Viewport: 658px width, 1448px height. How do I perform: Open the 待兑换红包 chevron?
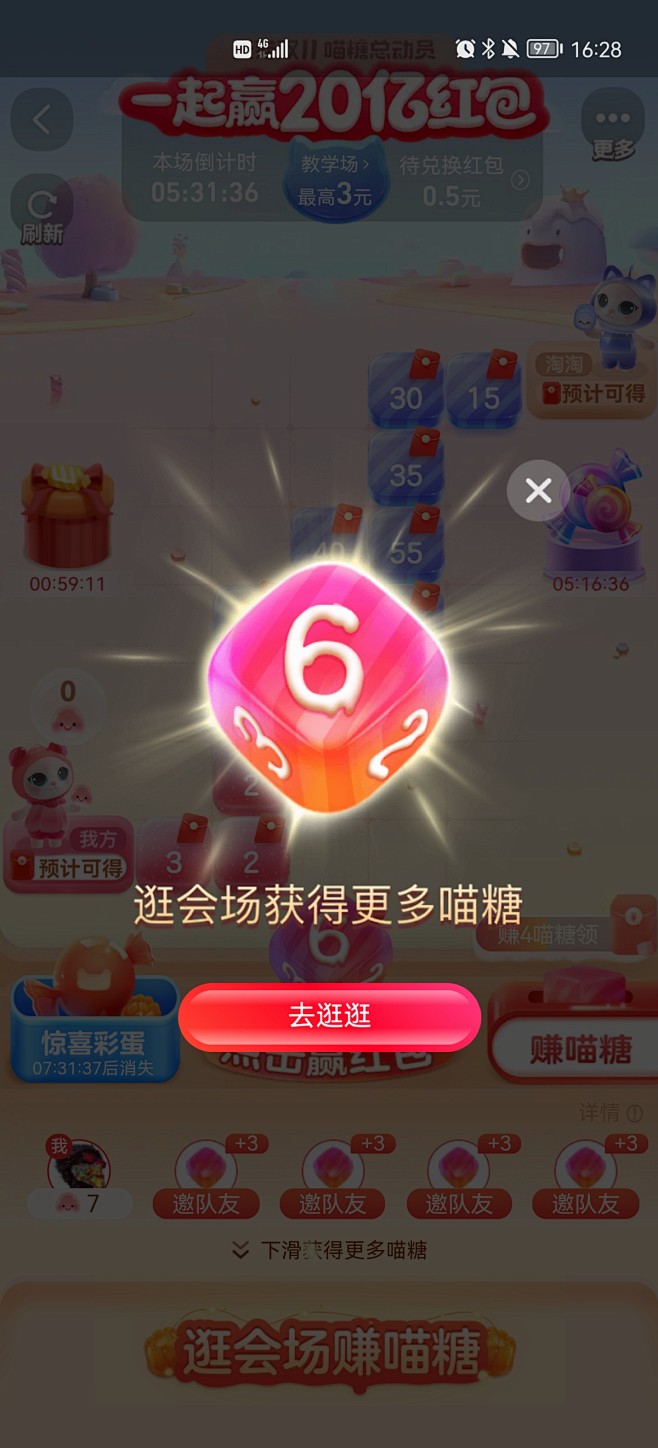(520, 180)
